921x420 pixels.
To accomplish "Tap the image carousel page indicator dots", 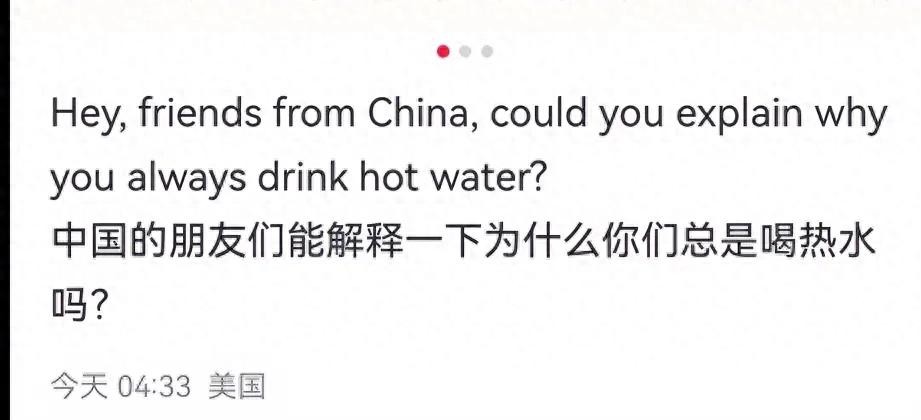I will point(465,51).
